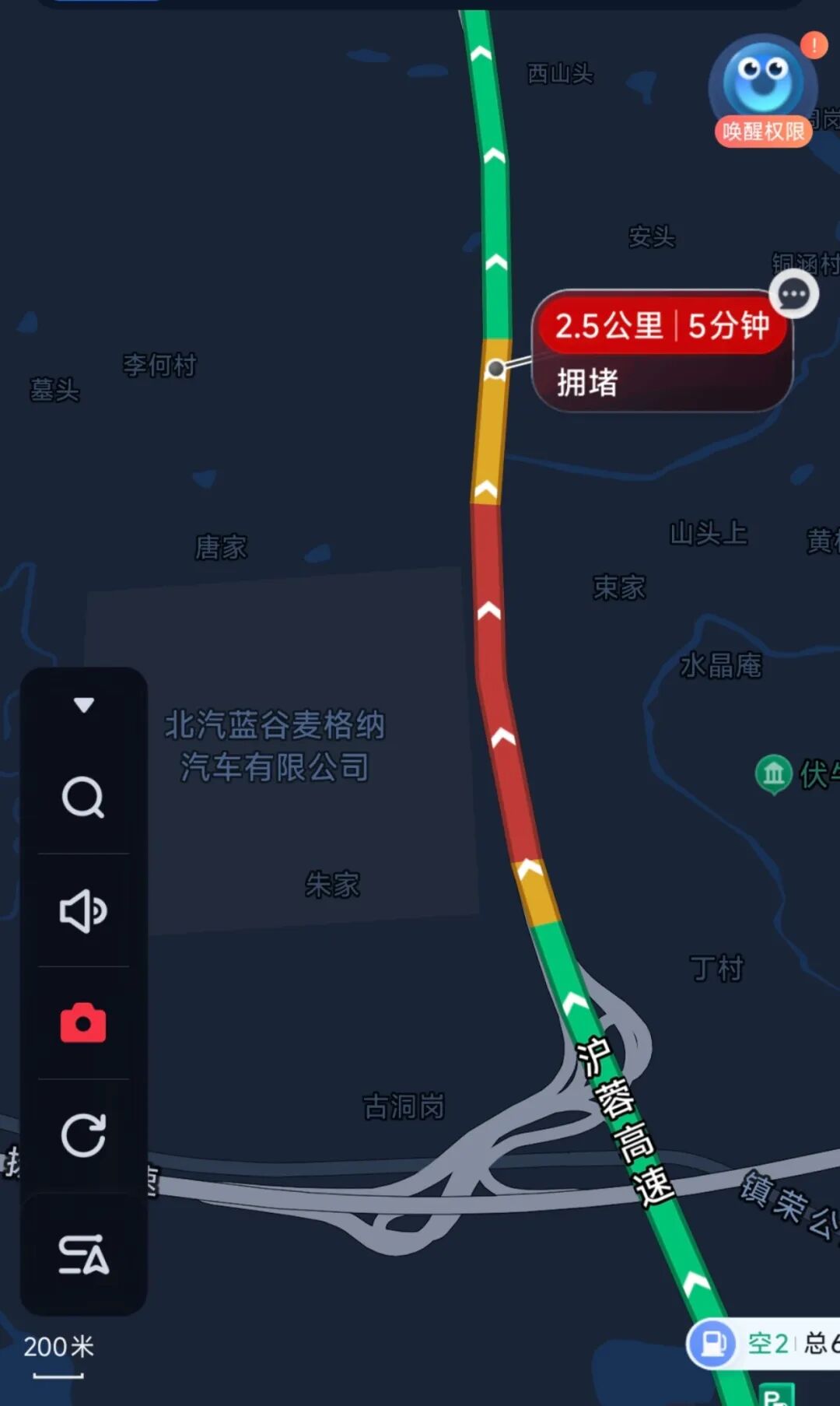The width and height of the screenshot is (840, 1406).
Task: Collapse the side toolbar with the down arrow
Action: pyautogui.click(x=83, y=705)
